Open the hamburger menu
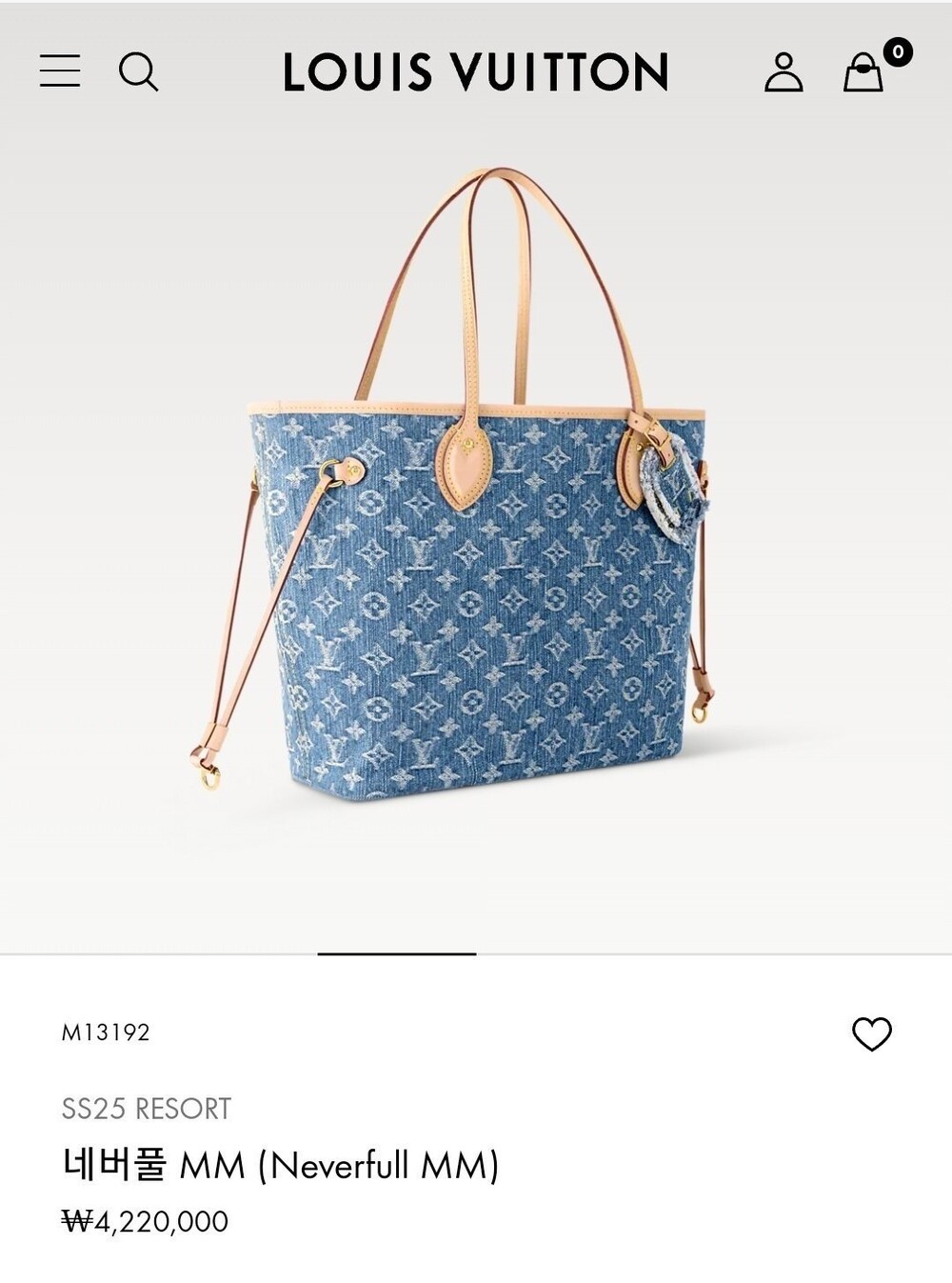 [x=60, y=71]
